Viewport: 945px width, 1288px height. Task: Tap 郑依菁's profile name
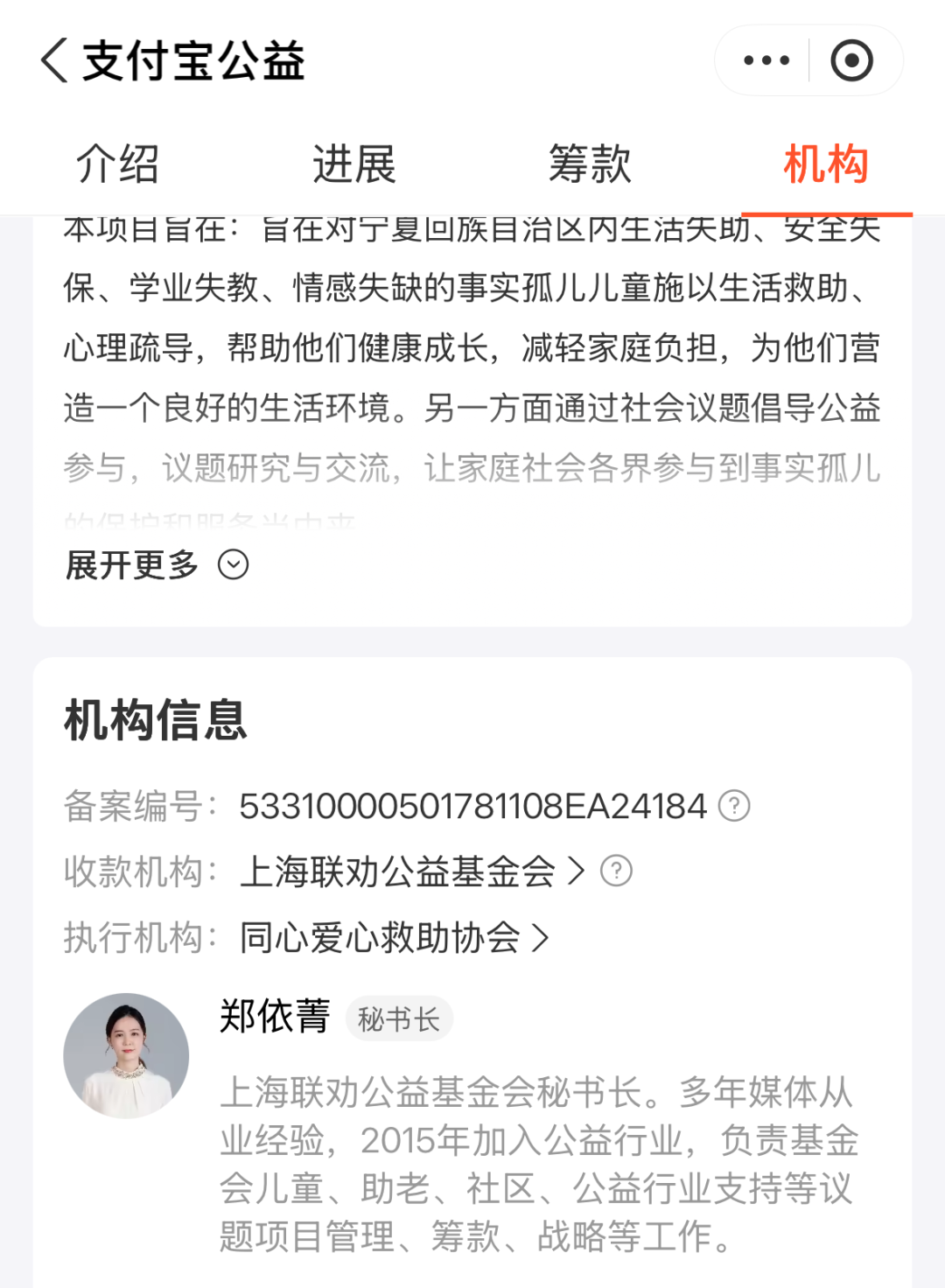[x=273, y=1018]
